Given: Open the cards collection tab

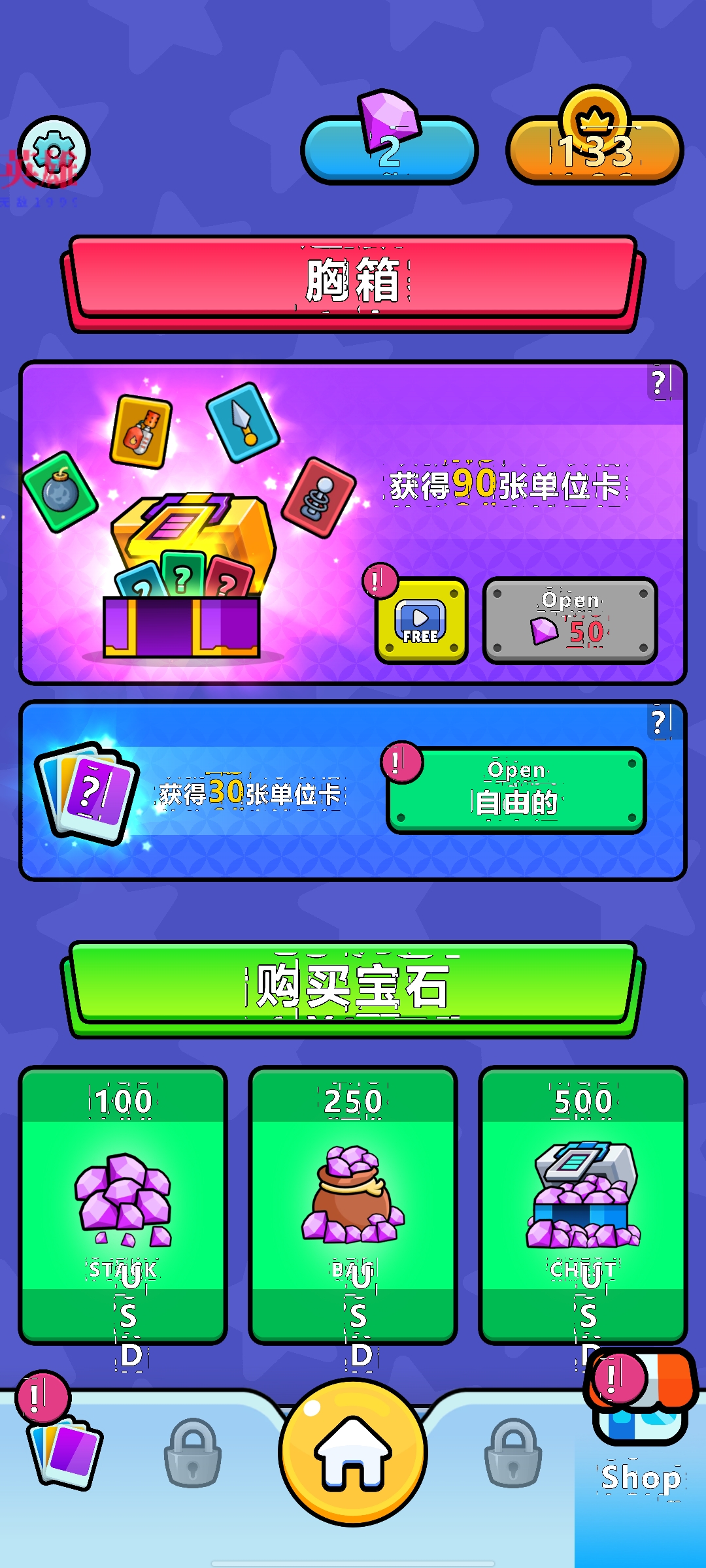Looking at the screenshot, I should click(x=65, y=1454).
